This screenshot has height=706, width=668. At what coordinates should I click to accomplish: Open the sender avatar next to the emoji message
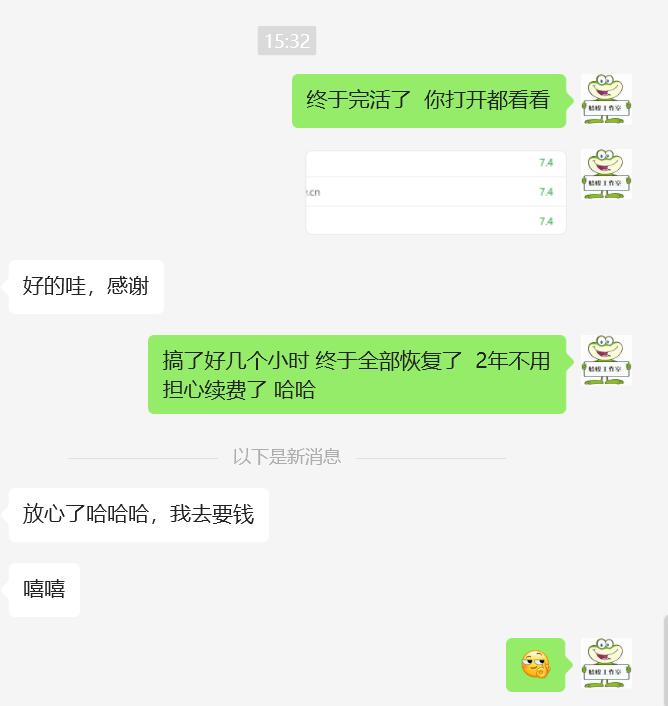[606, 663]
